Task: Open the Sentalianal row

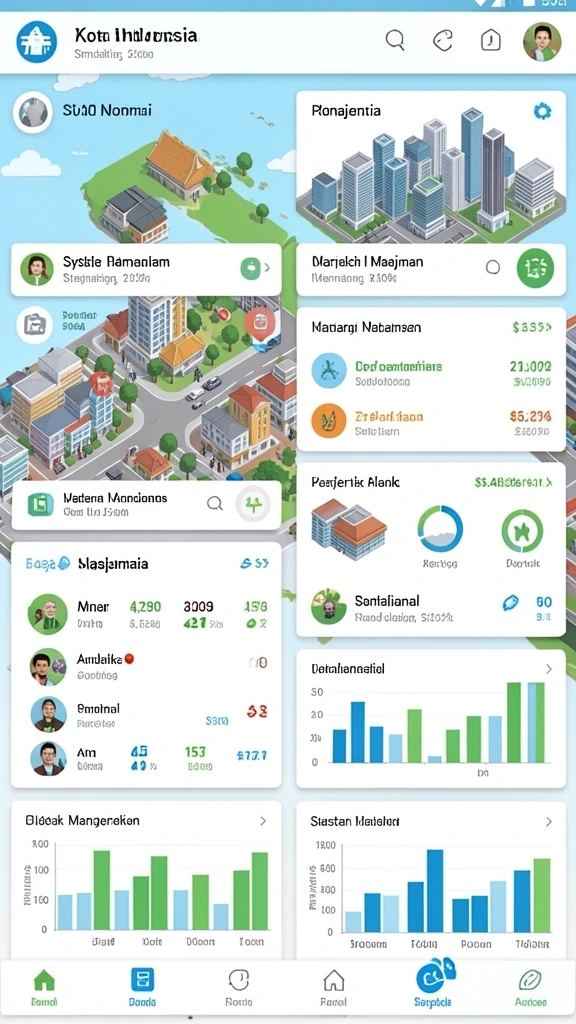Action: (431, 607)
